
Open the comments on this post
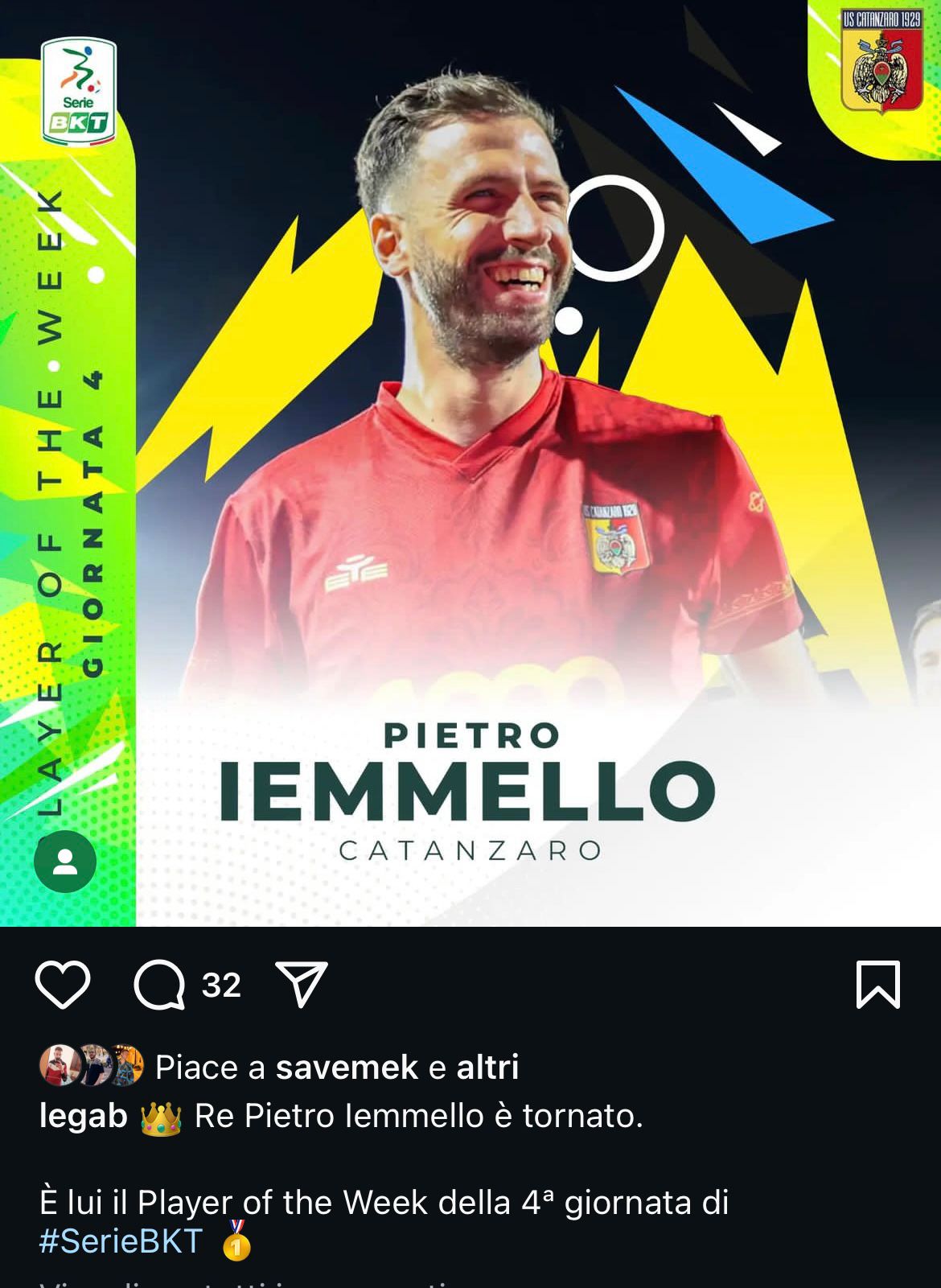pyautogui.click(x=159, y=985)
